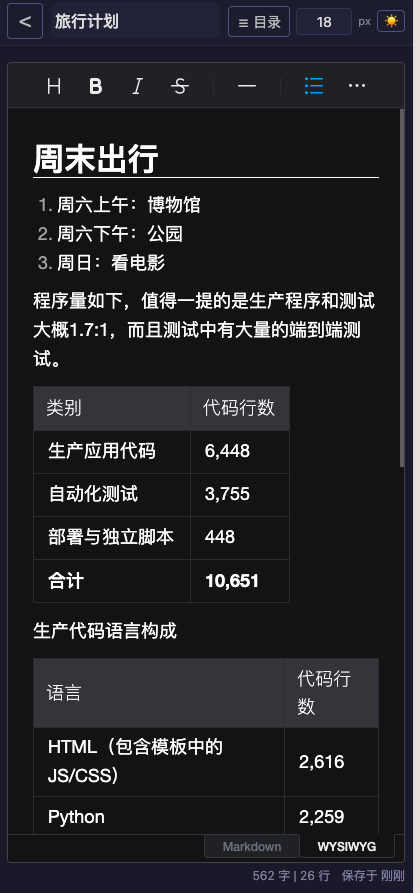
Task: Toggle the bulleted list button
Action: click(x=314, y=86)
